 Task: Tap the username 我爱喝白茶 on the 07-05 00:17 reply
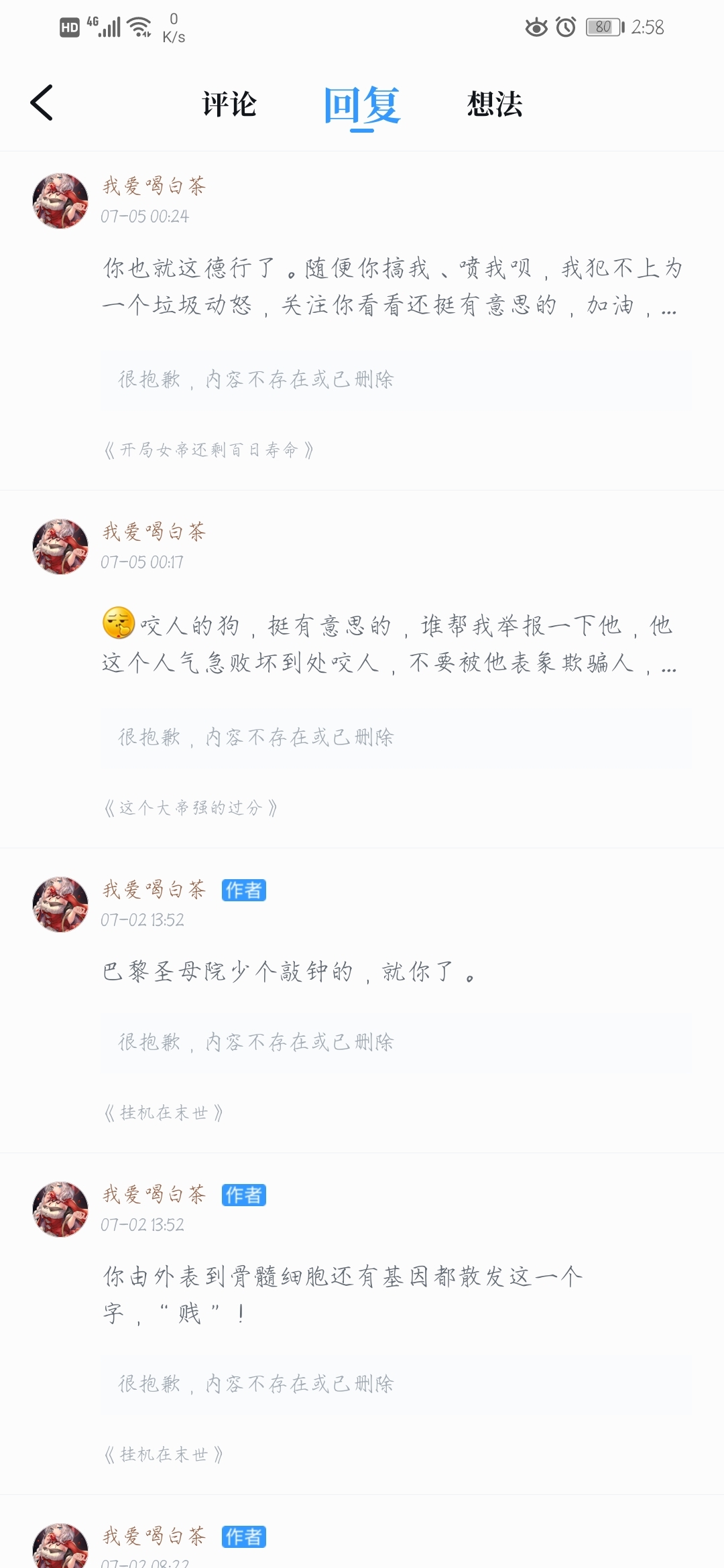click(x=154, y=531)
